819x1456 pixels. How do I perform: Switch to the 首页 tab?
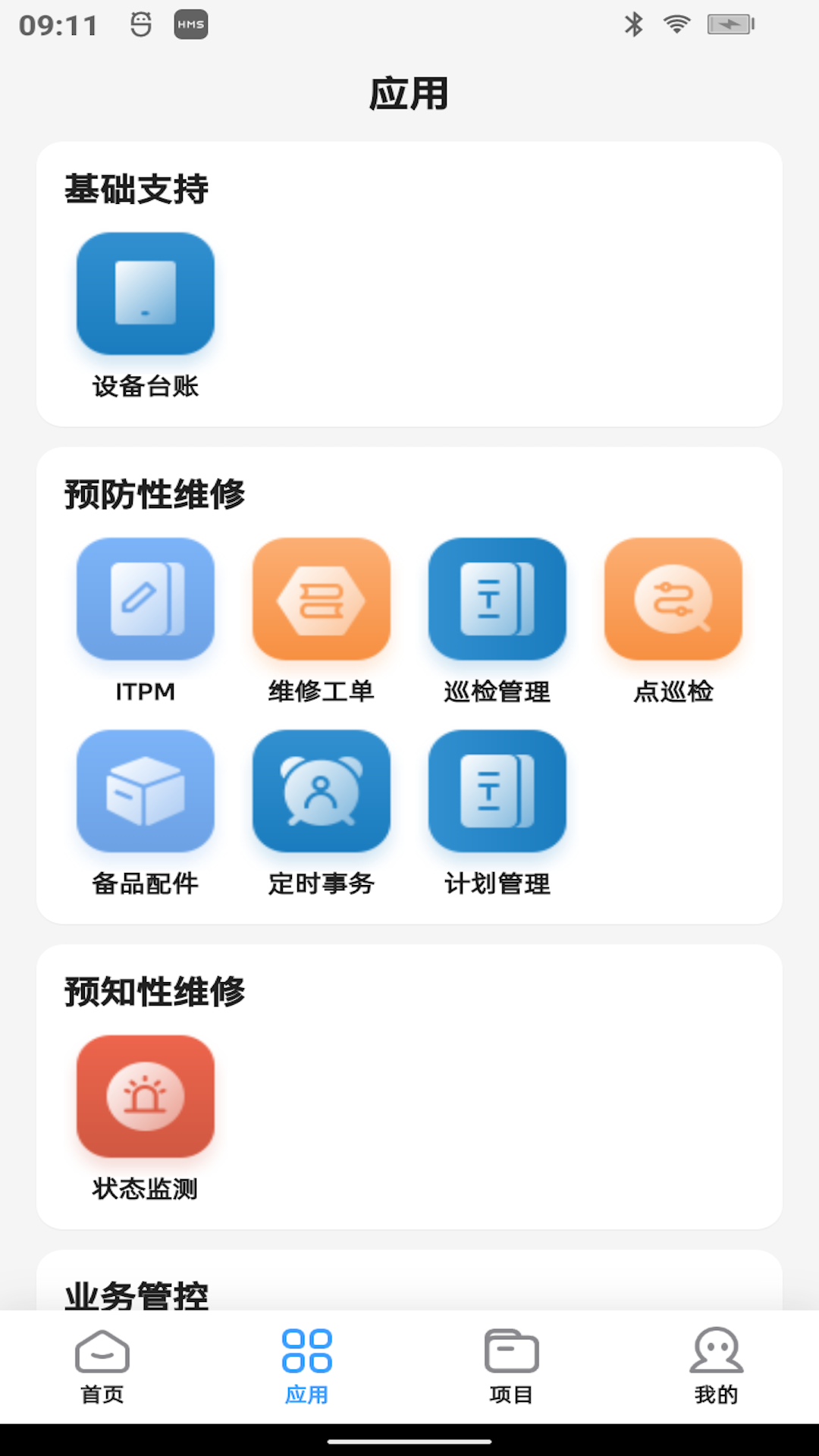(x=102, y=1365)
